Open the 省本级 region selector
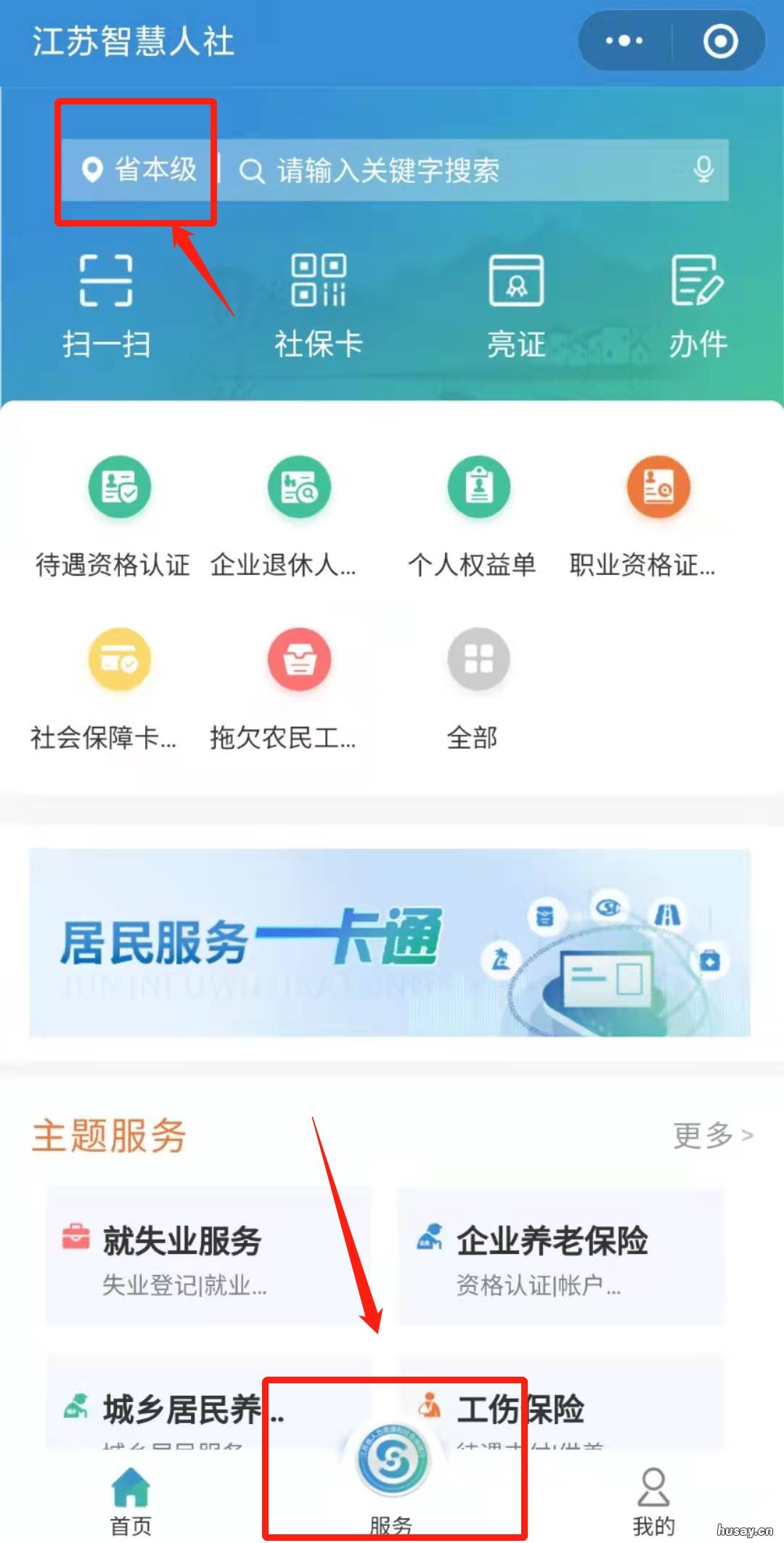Image resolution: width=784 pixels, height=1543 pixels. pos(142,171)
